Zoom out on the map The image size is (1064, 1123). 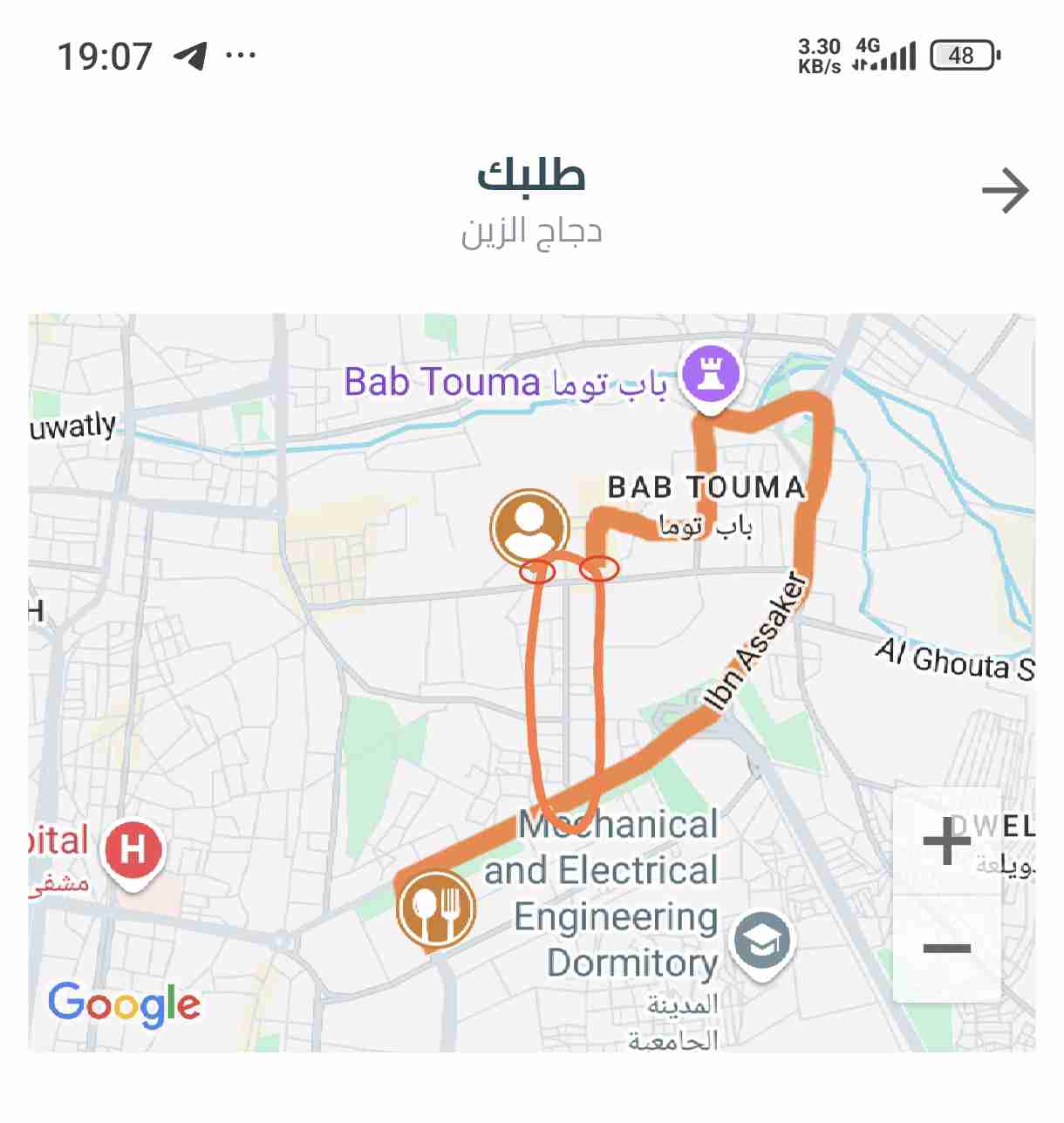946,948
